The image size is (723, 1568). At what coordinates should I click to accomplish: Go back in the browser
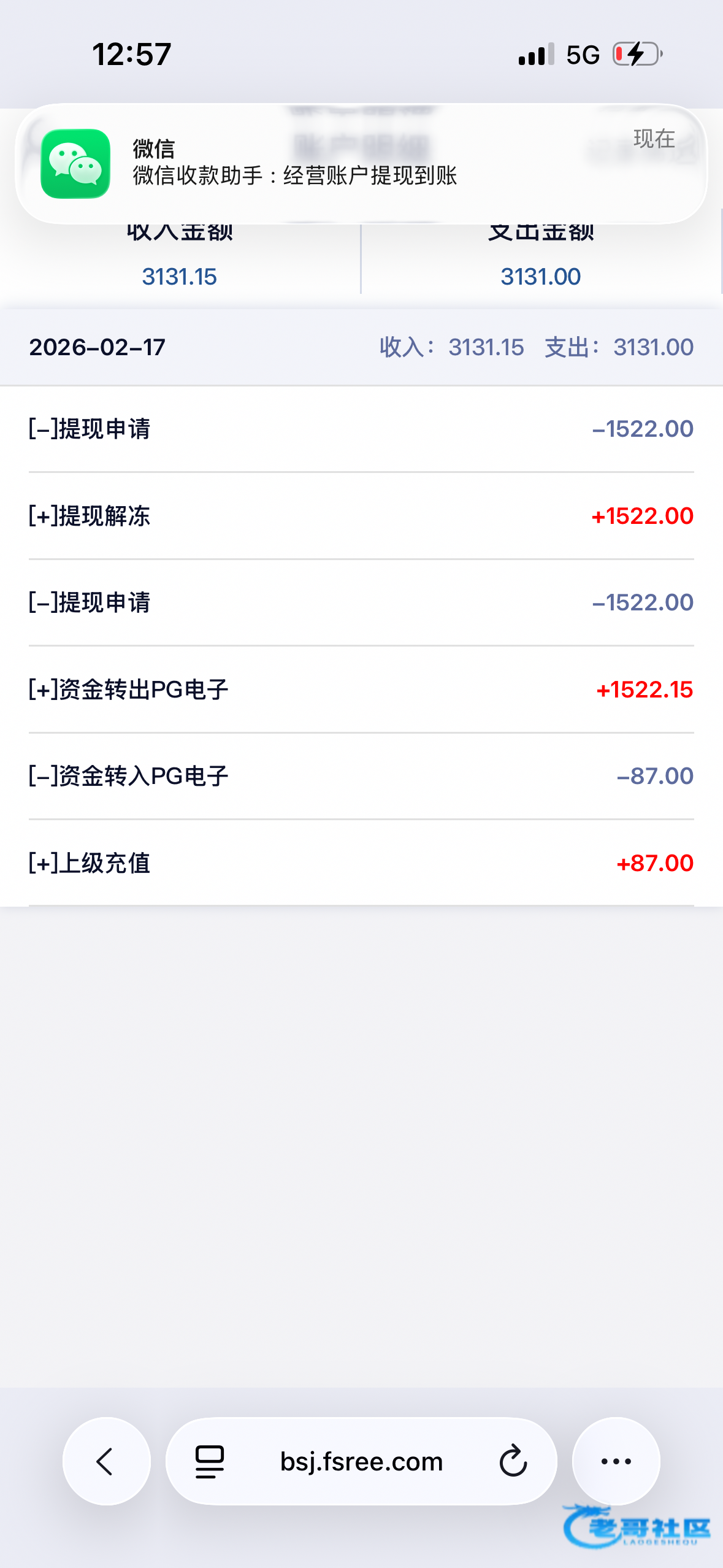[x=106, y=1461]
